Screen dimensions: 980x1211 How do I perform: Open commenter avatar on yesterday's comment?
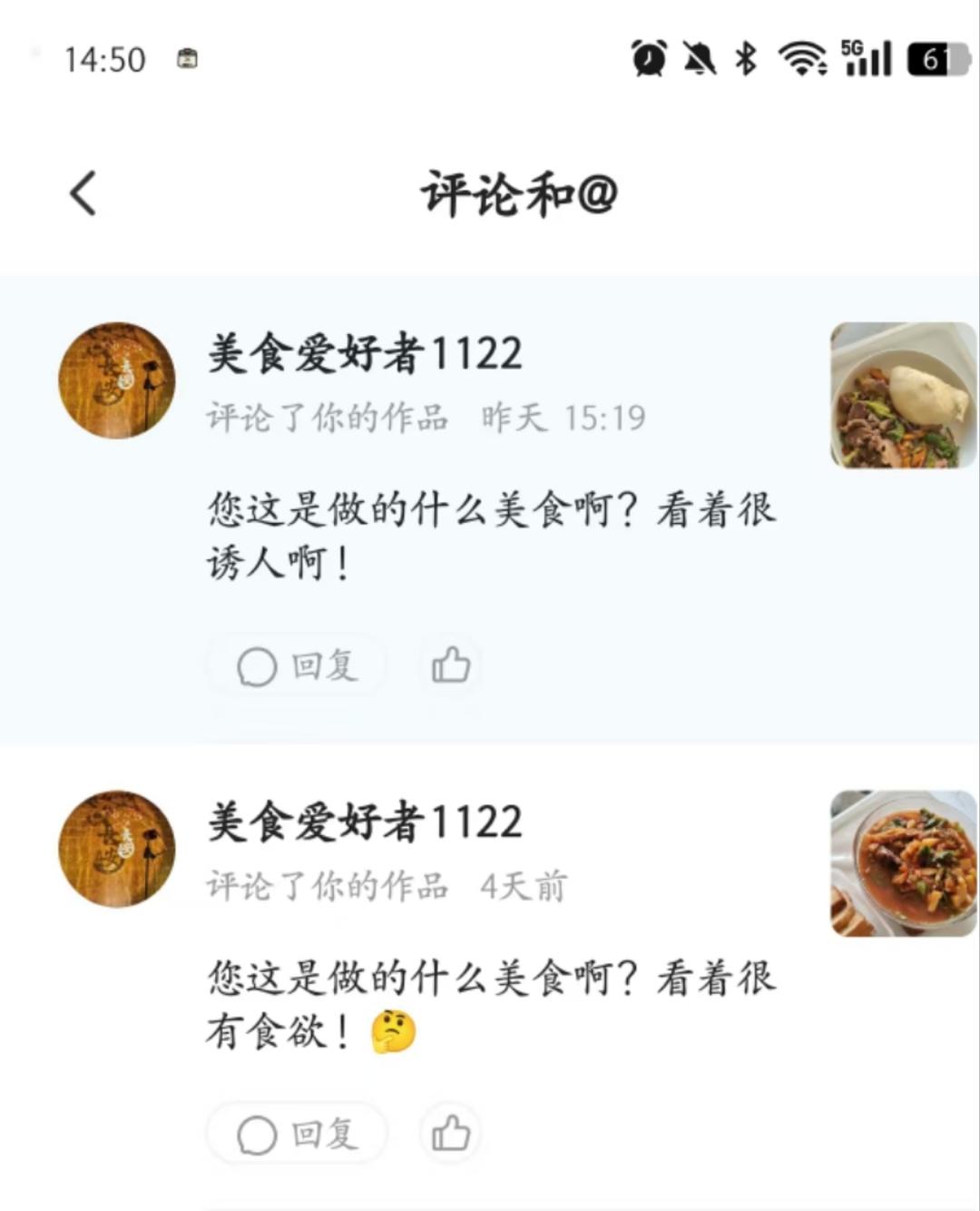[x=117, y=380]
